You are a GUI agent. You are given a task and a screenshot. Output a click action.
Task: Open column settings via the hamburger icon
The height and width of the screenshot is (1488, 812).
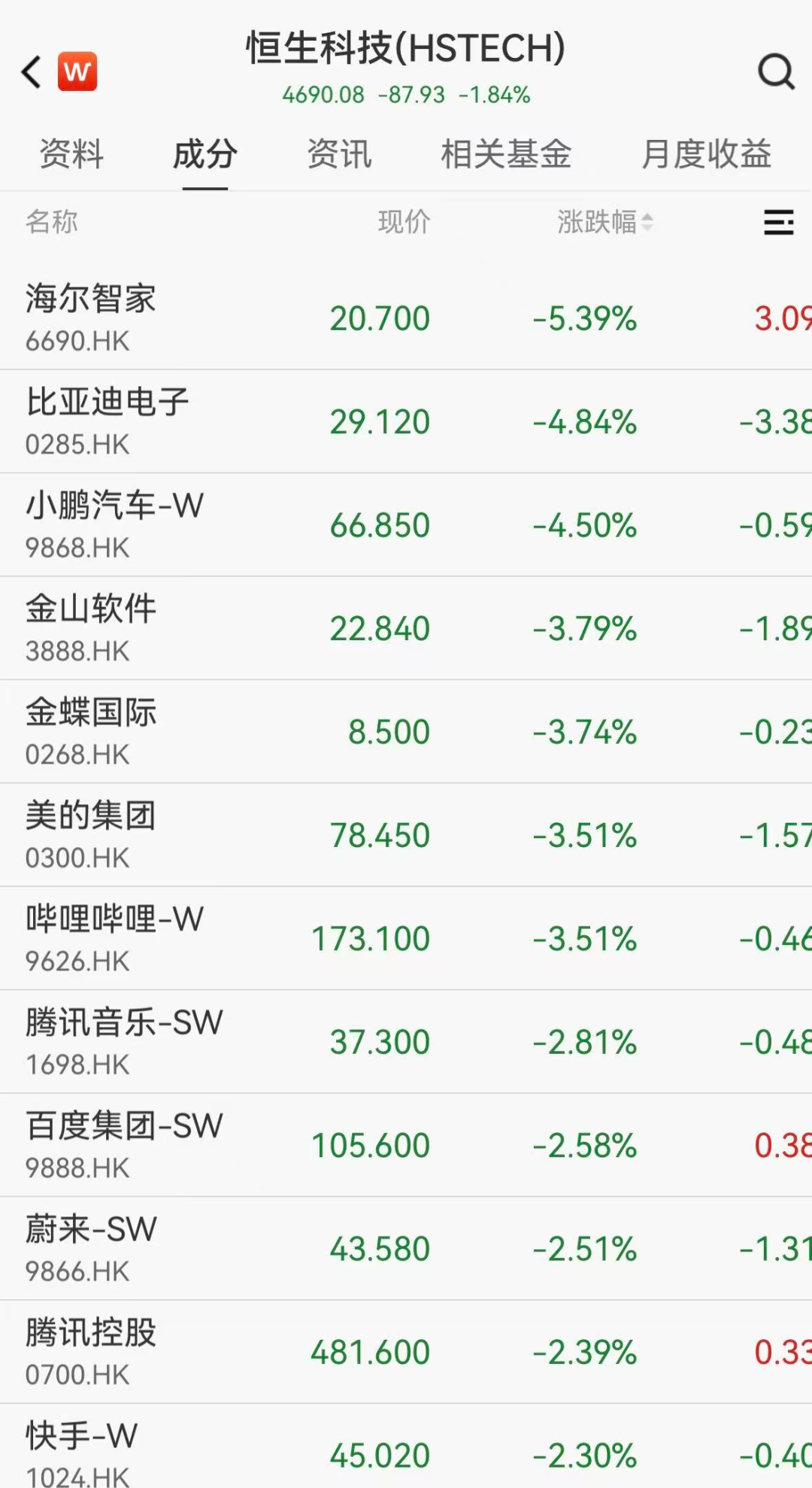click(x=778, y=222)
